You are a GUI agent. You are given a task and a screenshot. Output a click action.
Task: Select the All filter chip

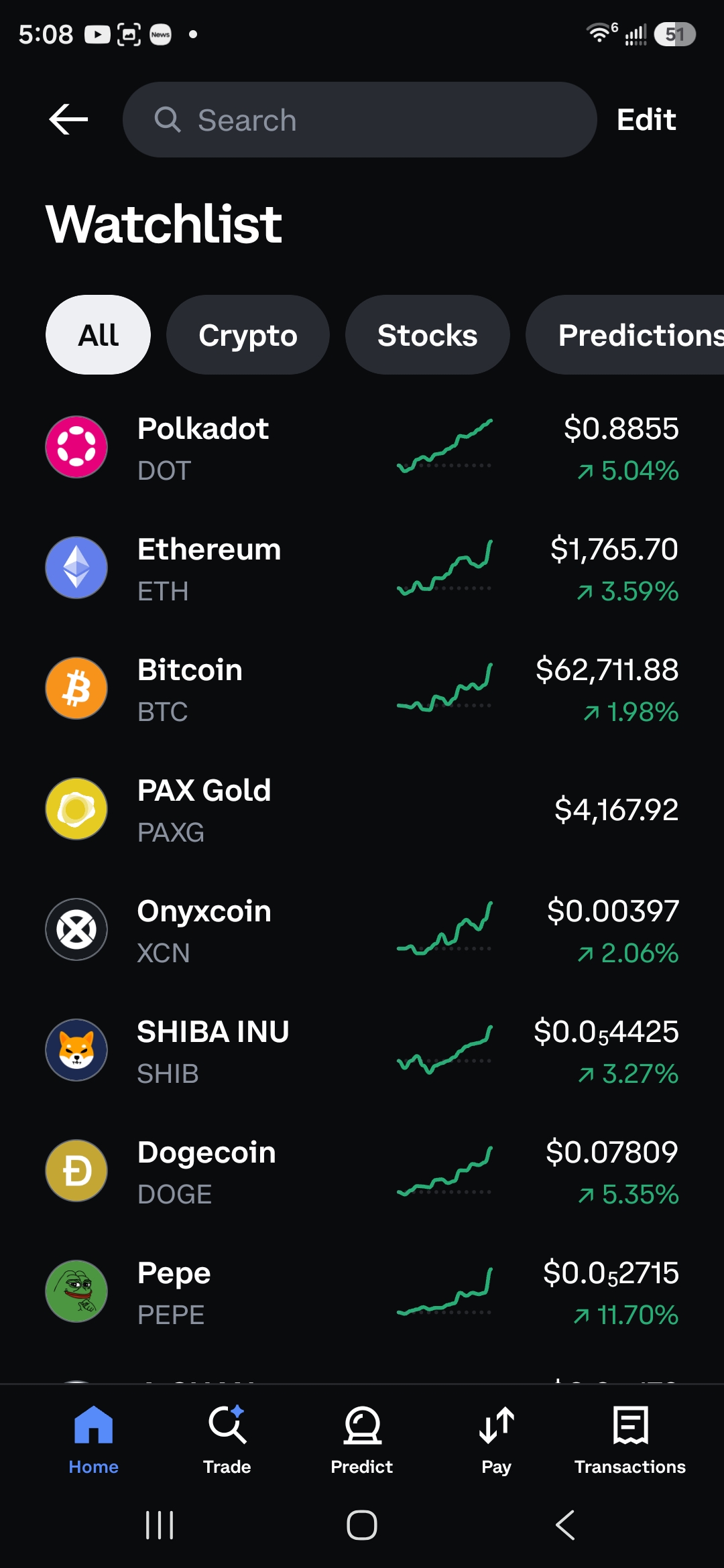98,335
